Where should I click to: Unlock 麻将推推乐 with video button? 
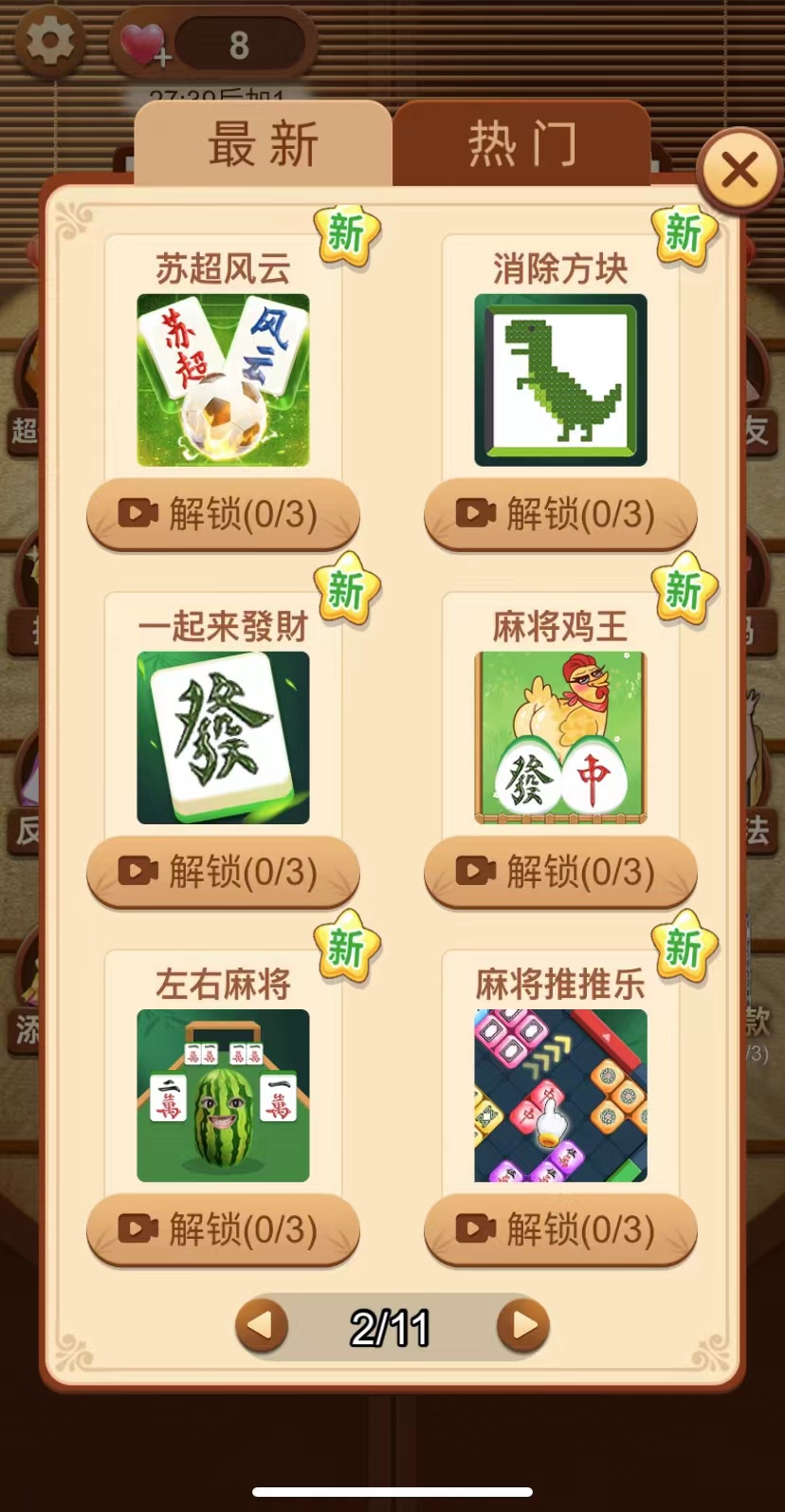pyautogui.click(x=560, y=1229)
